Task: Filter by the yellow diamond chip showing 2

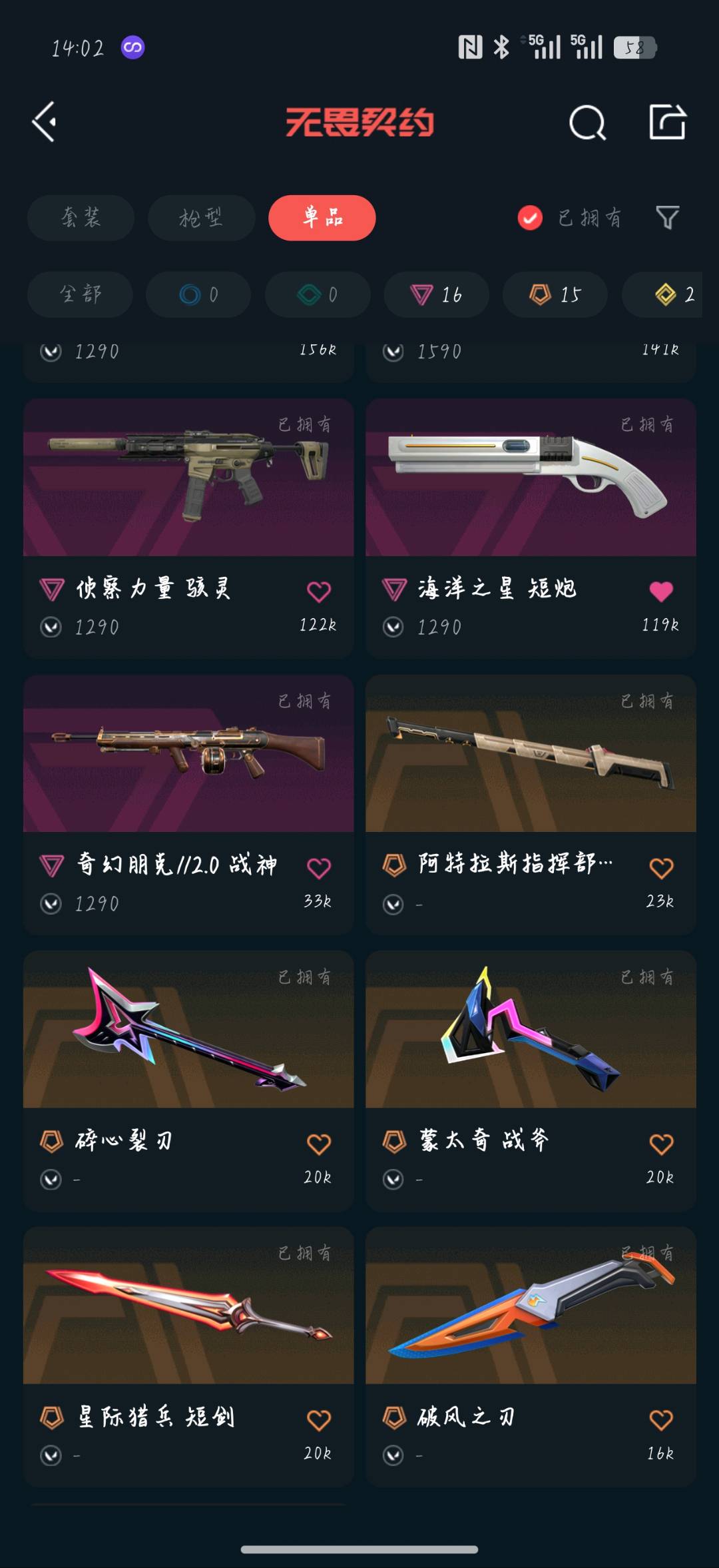Action: 670,294
